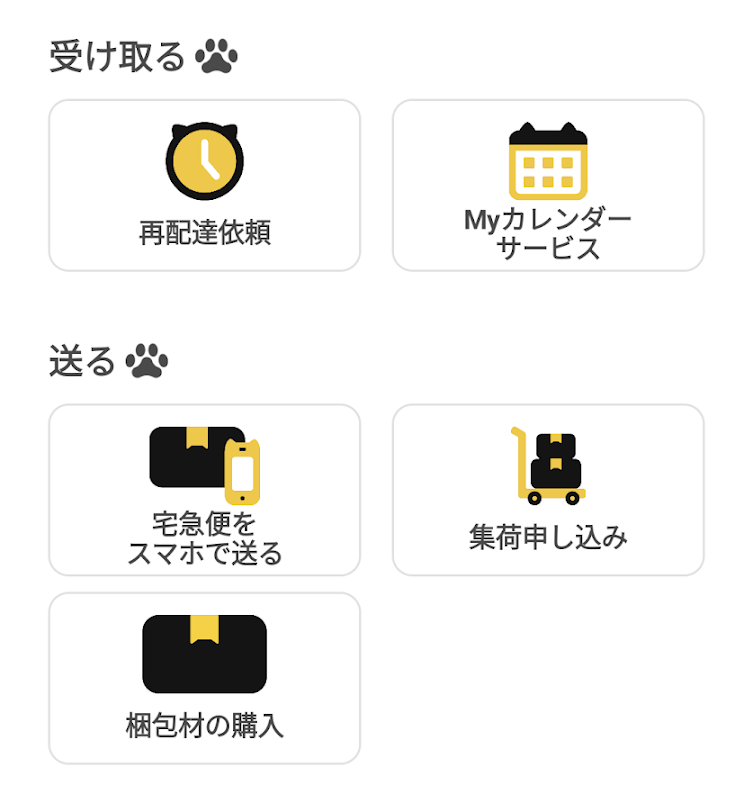Screen dimensions: 753x790
Task: Open Myカレンダーサービス
Action: (548, 186)
